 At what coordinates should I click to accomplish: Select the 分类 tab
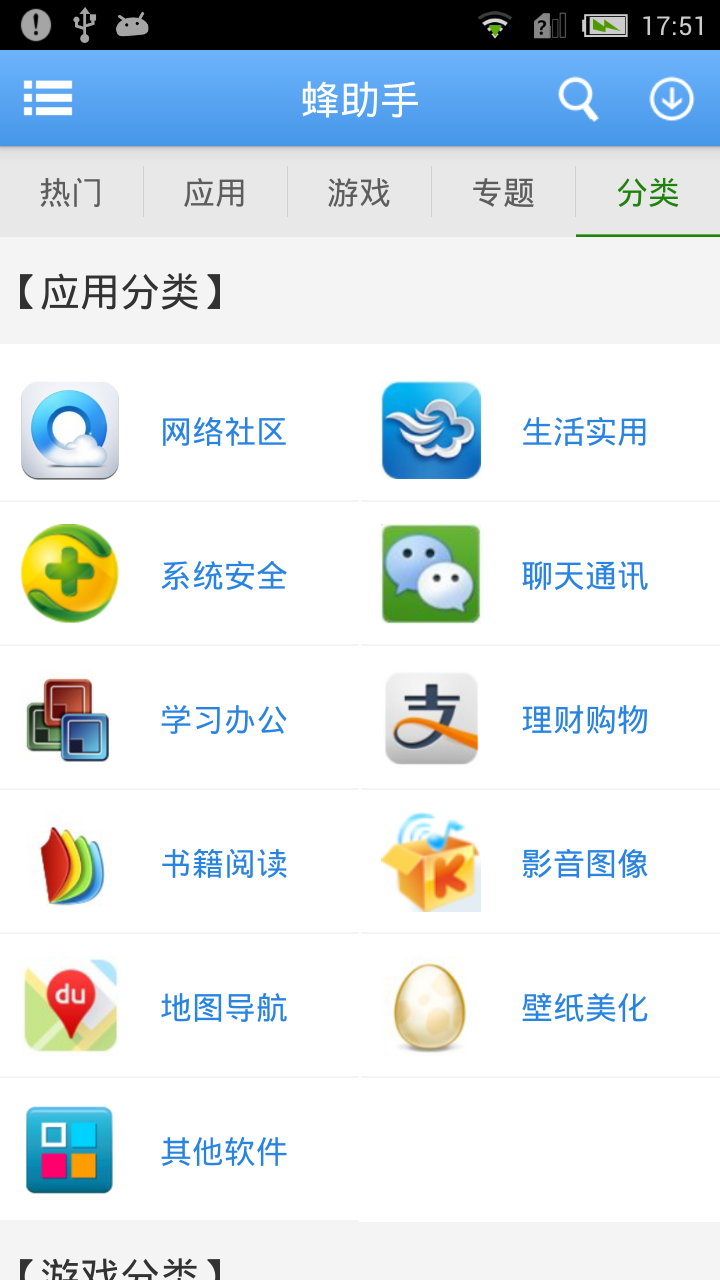pyautogui.click(x=648, y=192)
